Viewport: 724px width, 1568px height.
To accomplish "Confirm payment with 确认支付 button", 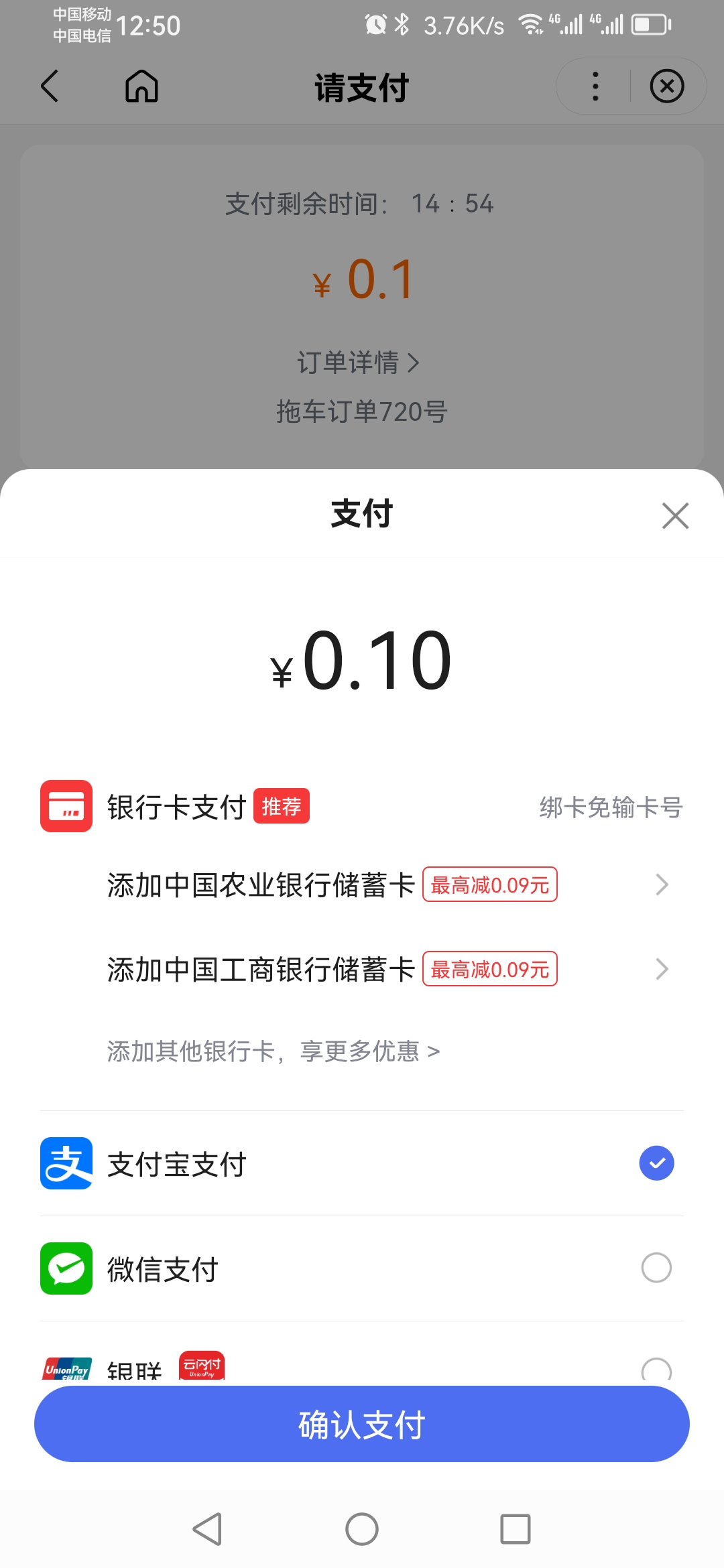I will pos(362,1424).
